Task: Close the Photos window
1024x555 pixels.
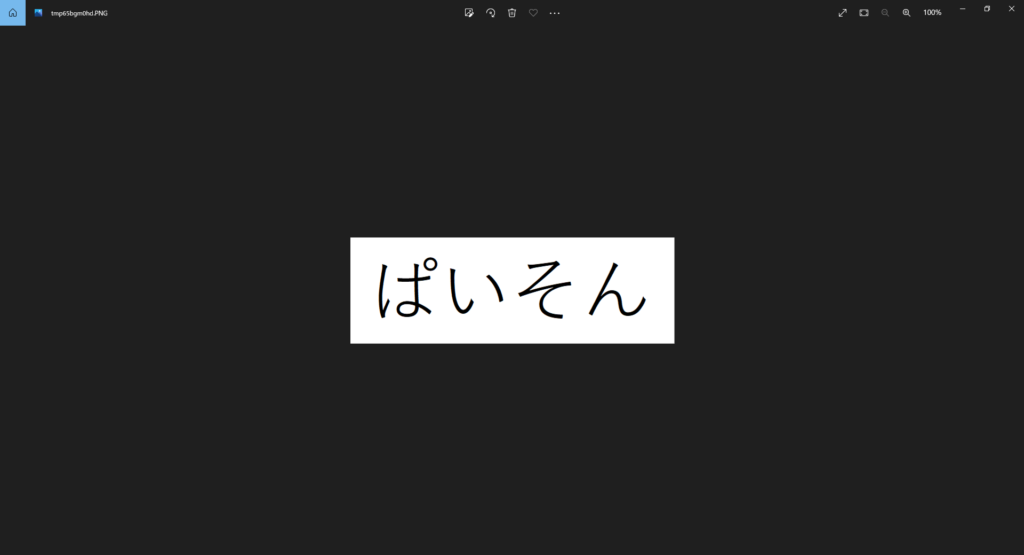Action: (1011, 8)
